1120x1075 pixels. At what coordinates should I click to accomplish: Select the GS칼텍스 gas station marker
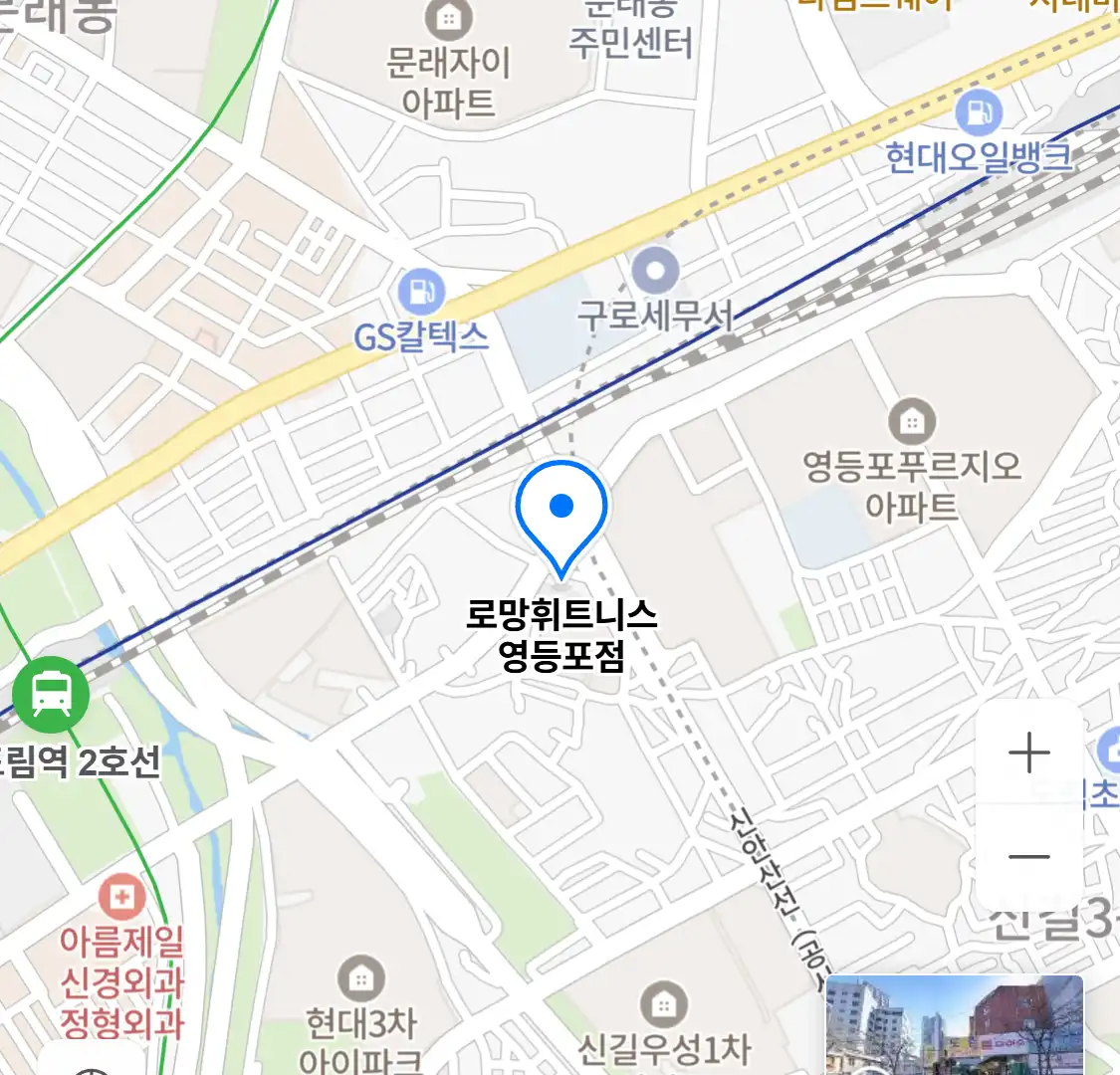(421, 293)
